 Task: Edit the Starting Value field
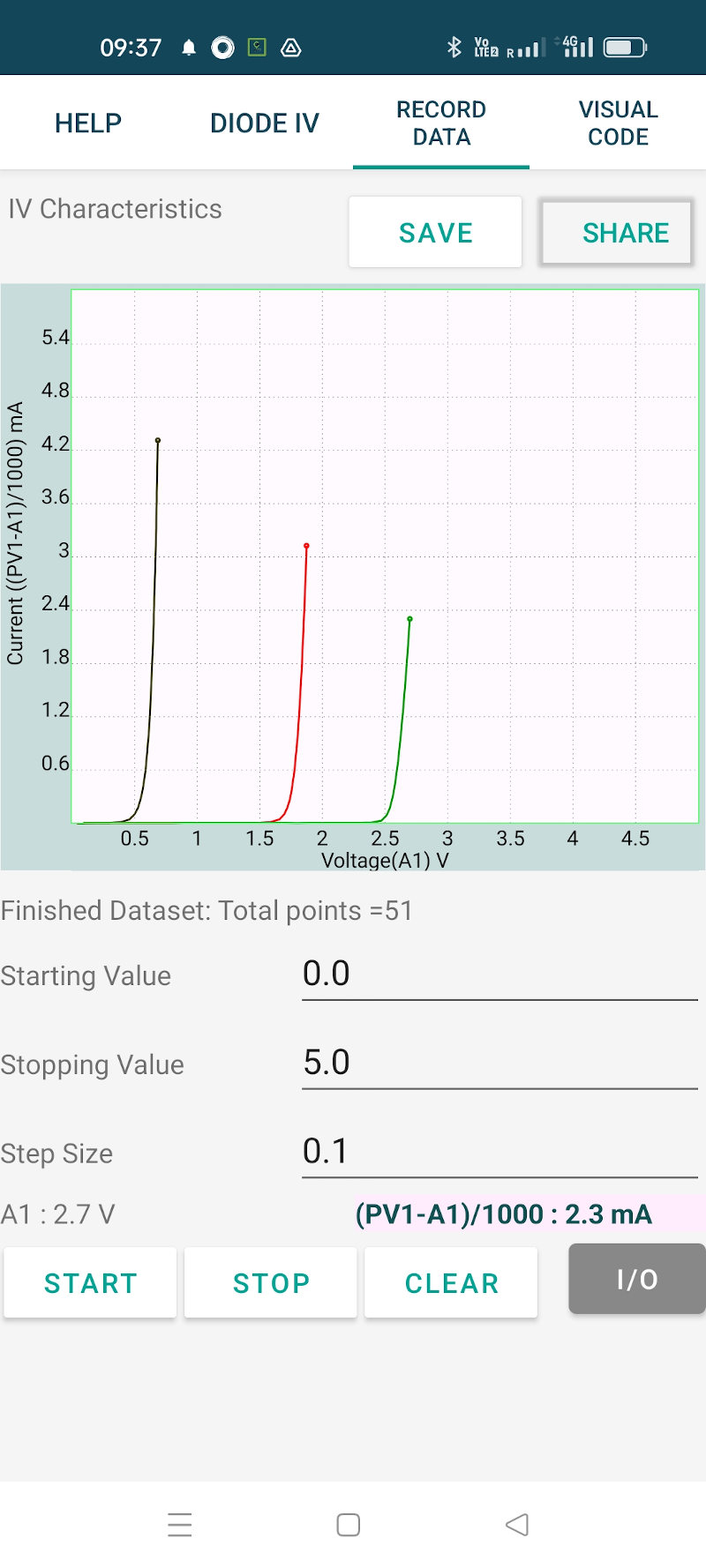[x=499, y=974]
